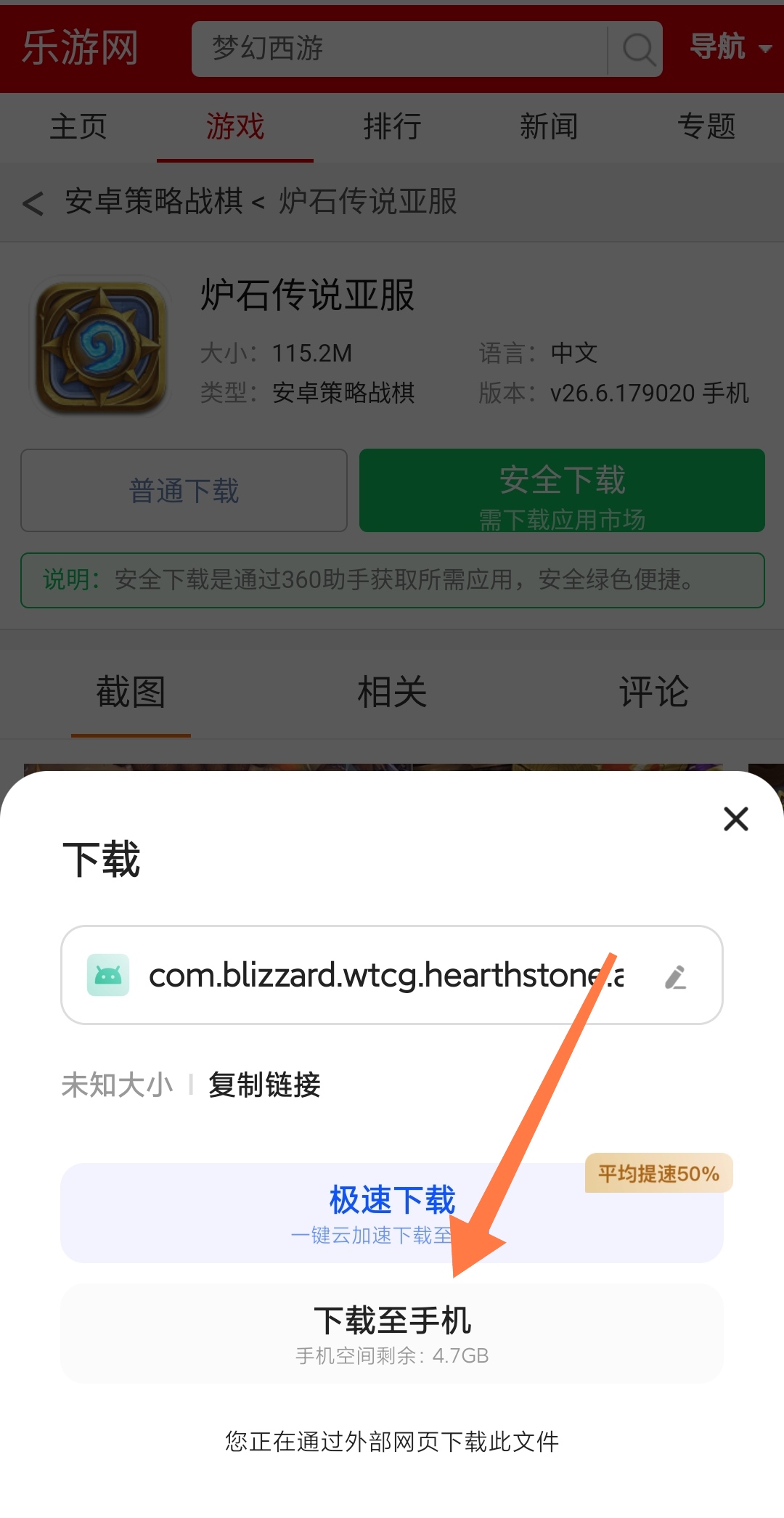The width and height of the screenshot is (784, 1518).
Task: Tap the green 安全下载 button
Action: pos(562,491)
